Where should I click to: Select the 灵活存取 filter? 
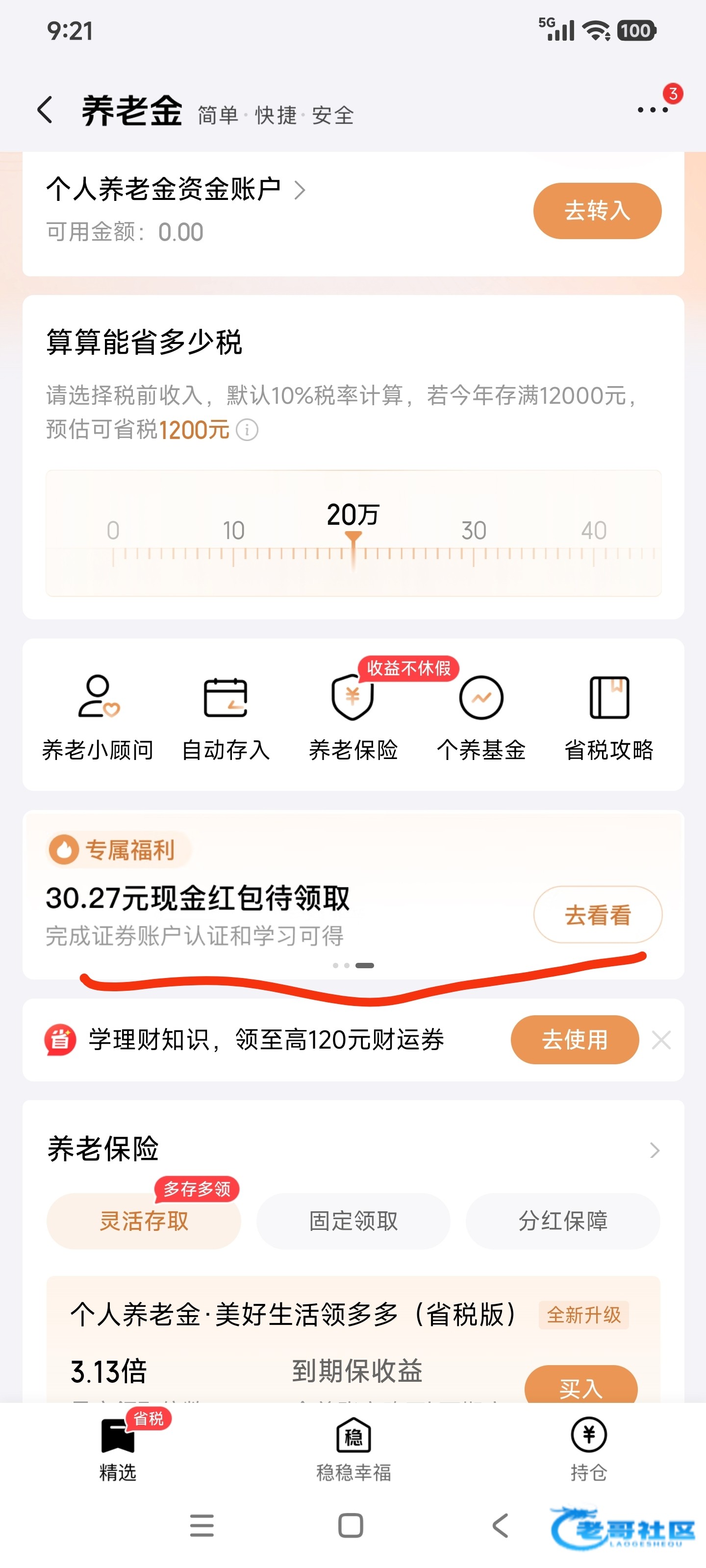pyautogui.click(x=144, y=1221)
